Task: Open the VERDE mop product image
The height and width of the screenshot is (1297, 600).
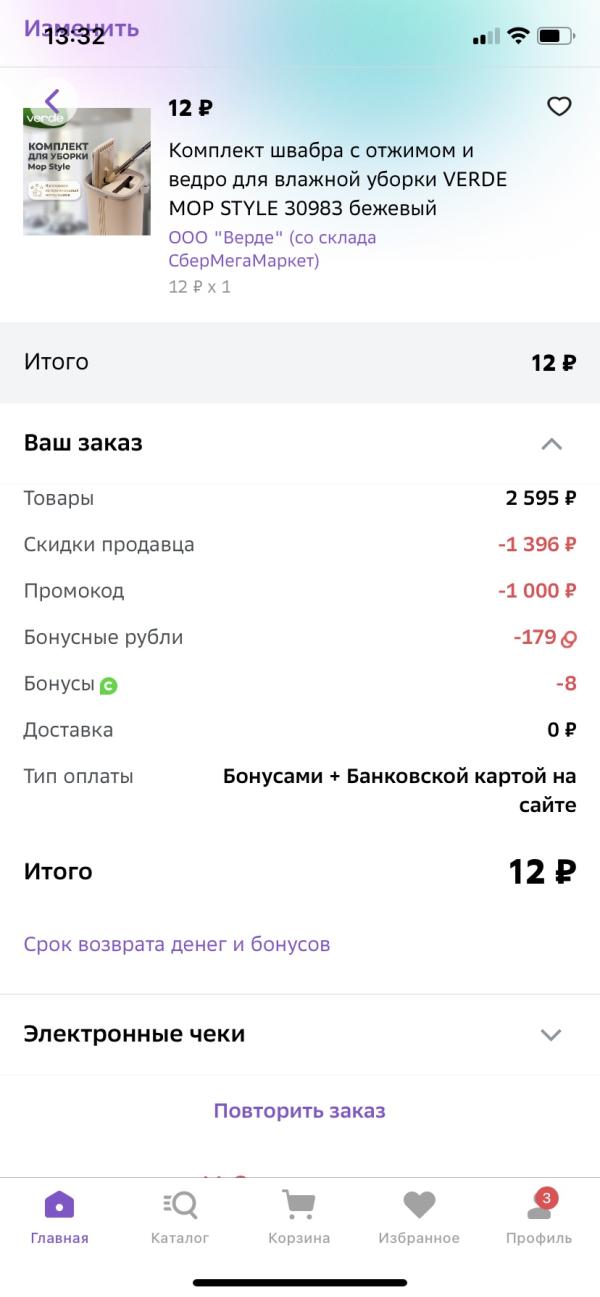Action: [87, 171]
